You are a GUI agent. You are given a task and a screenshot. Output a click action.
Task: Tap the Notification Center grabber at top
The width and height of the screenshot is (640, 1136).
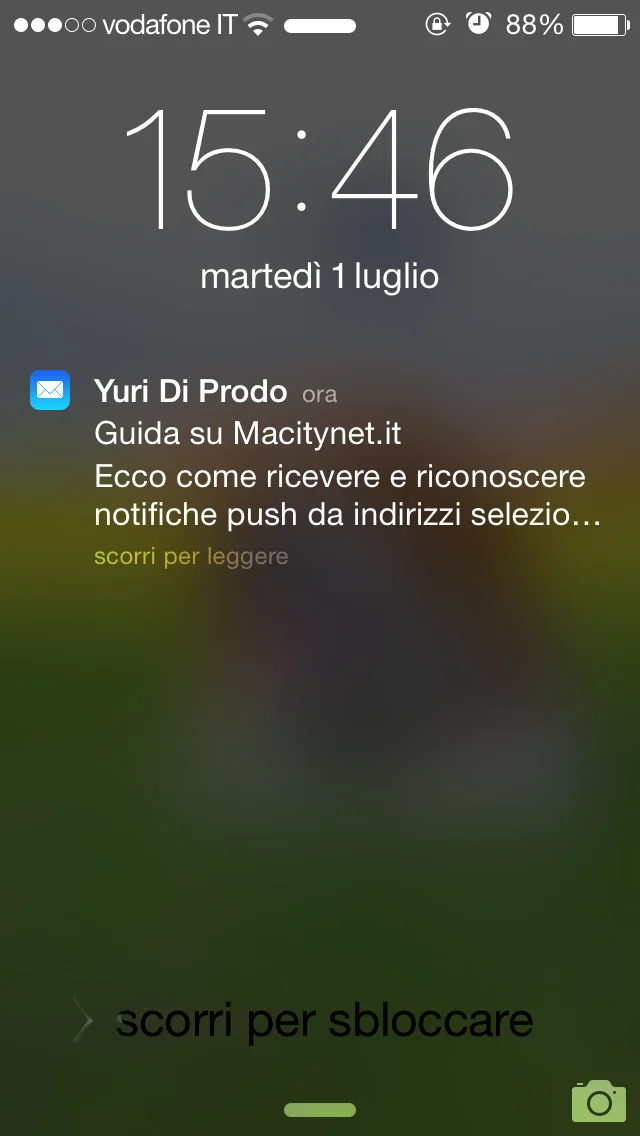[x=320, y=26]
